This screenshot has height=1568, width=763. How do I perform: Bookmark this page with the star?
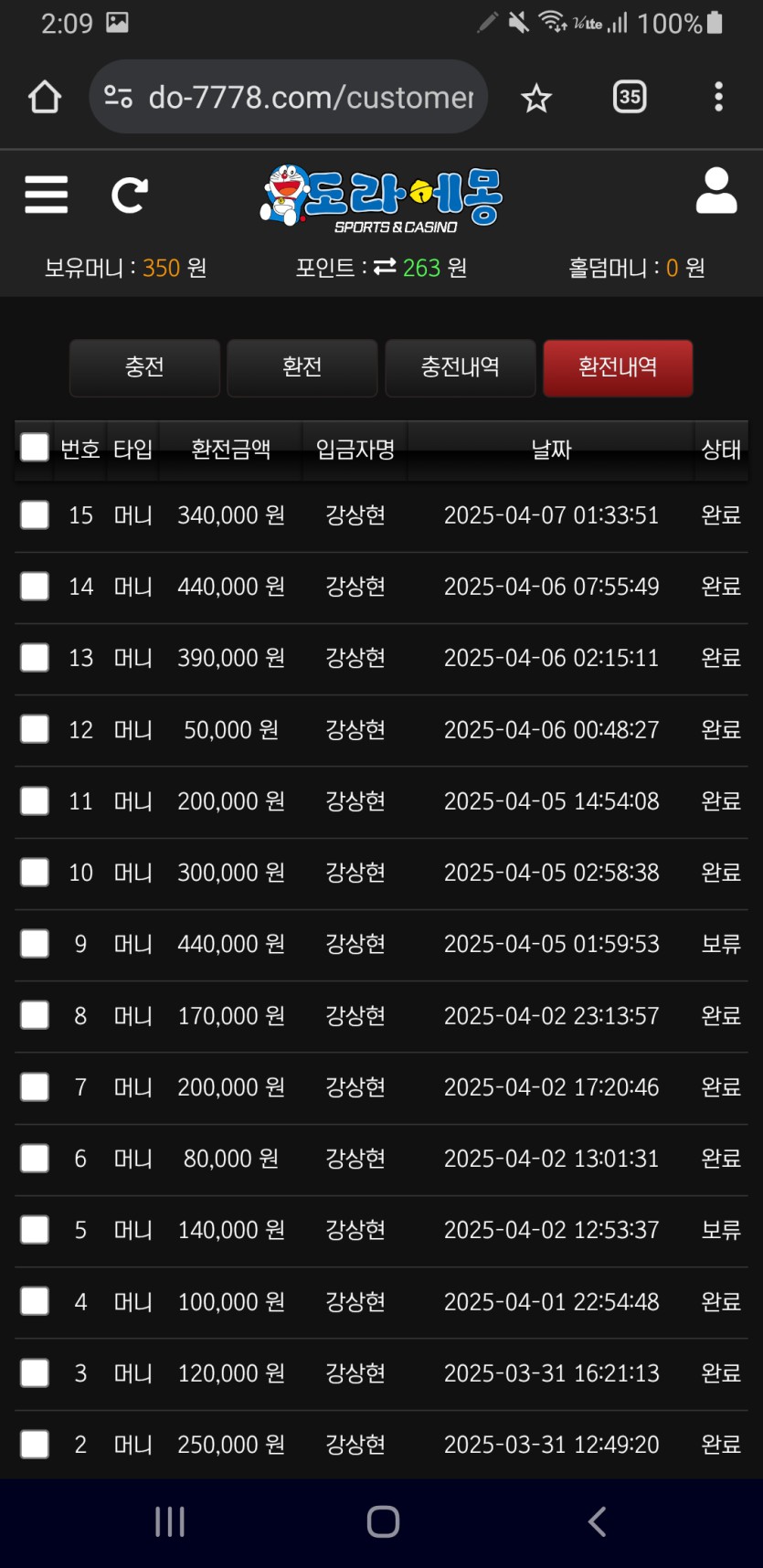(x=536, y=98)
